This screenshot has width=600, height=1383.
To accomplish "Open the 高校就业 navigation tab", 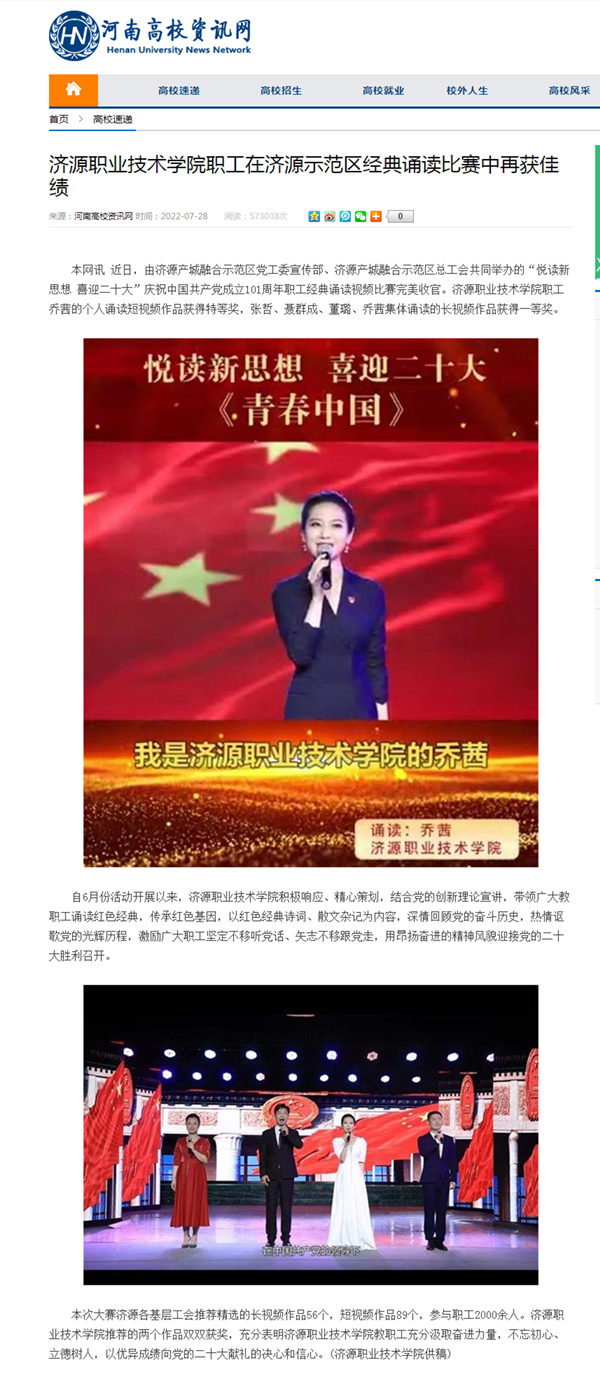I will pyautogui.click(x=383, y=91).
